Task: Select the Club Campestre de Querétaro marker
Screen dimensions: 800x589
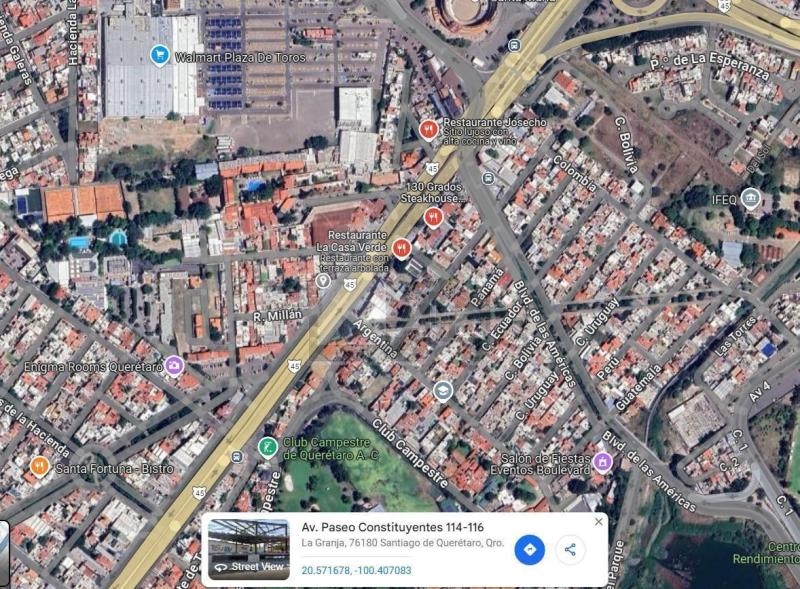Action: pos(267,446)
